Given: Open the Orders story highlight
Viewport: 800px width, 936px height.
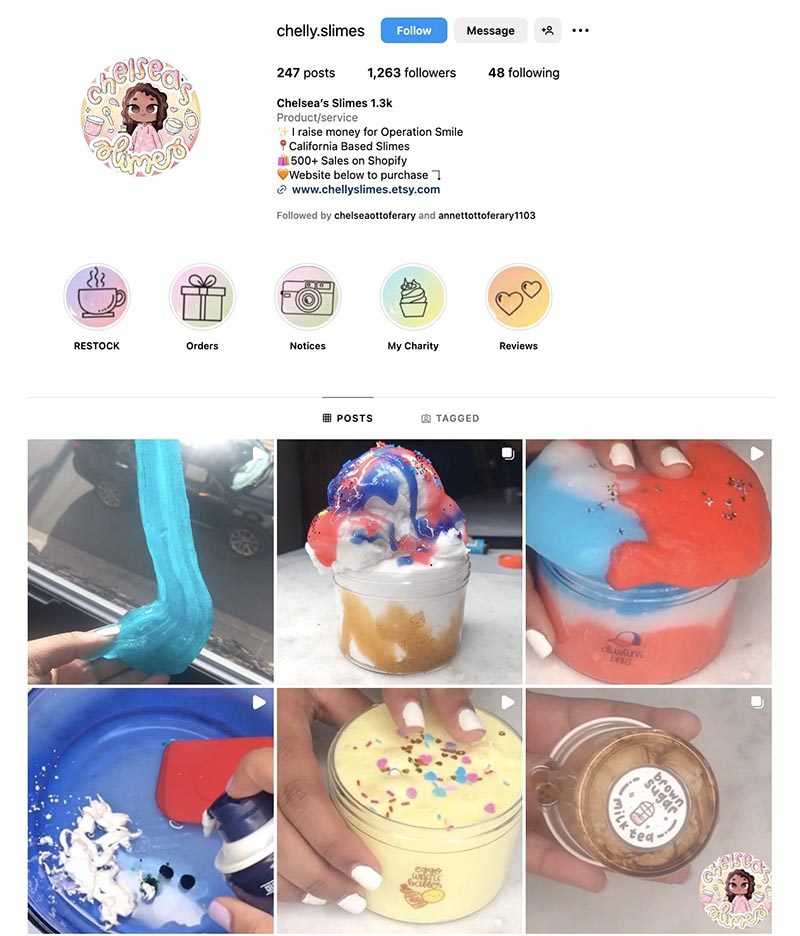Looking at the screenshot, I should click(202, 297).
